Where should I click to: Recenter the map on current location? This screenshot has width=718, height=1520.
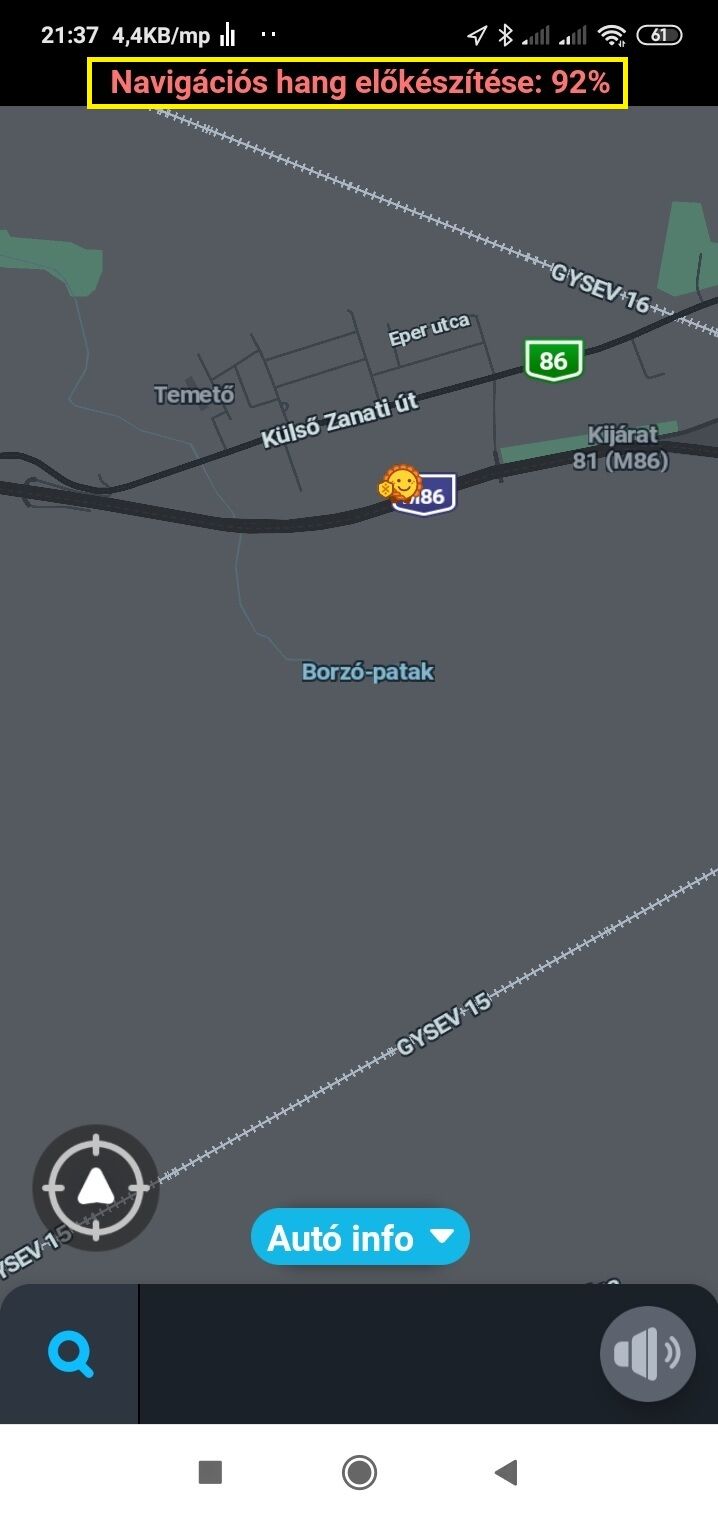click(x=96, y=1187)
